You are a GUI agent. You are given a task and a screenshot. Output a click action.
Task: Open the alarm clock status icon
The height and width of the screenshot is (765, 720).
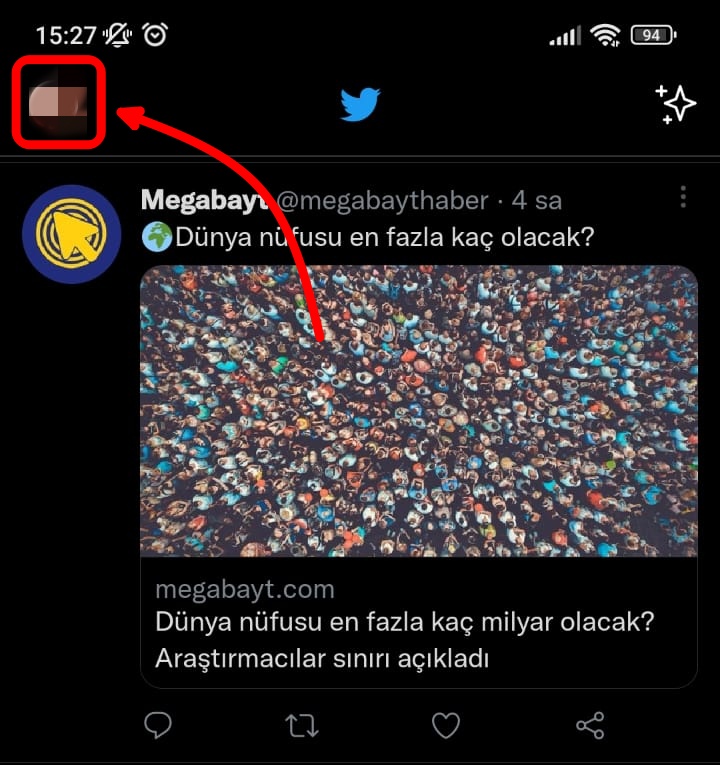click(156, 32)
